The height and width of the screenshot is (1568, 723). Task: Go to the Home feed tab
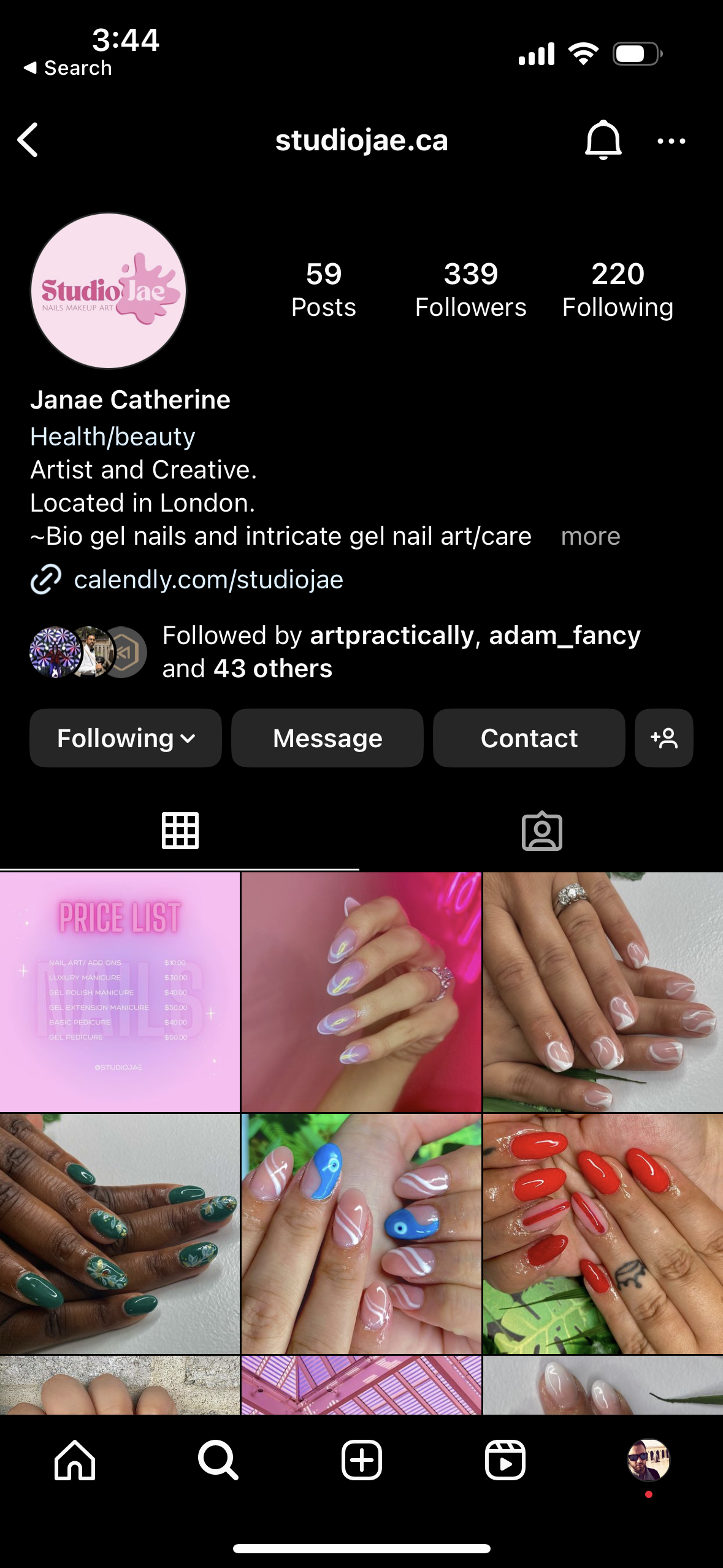(x=75, y=1460)
